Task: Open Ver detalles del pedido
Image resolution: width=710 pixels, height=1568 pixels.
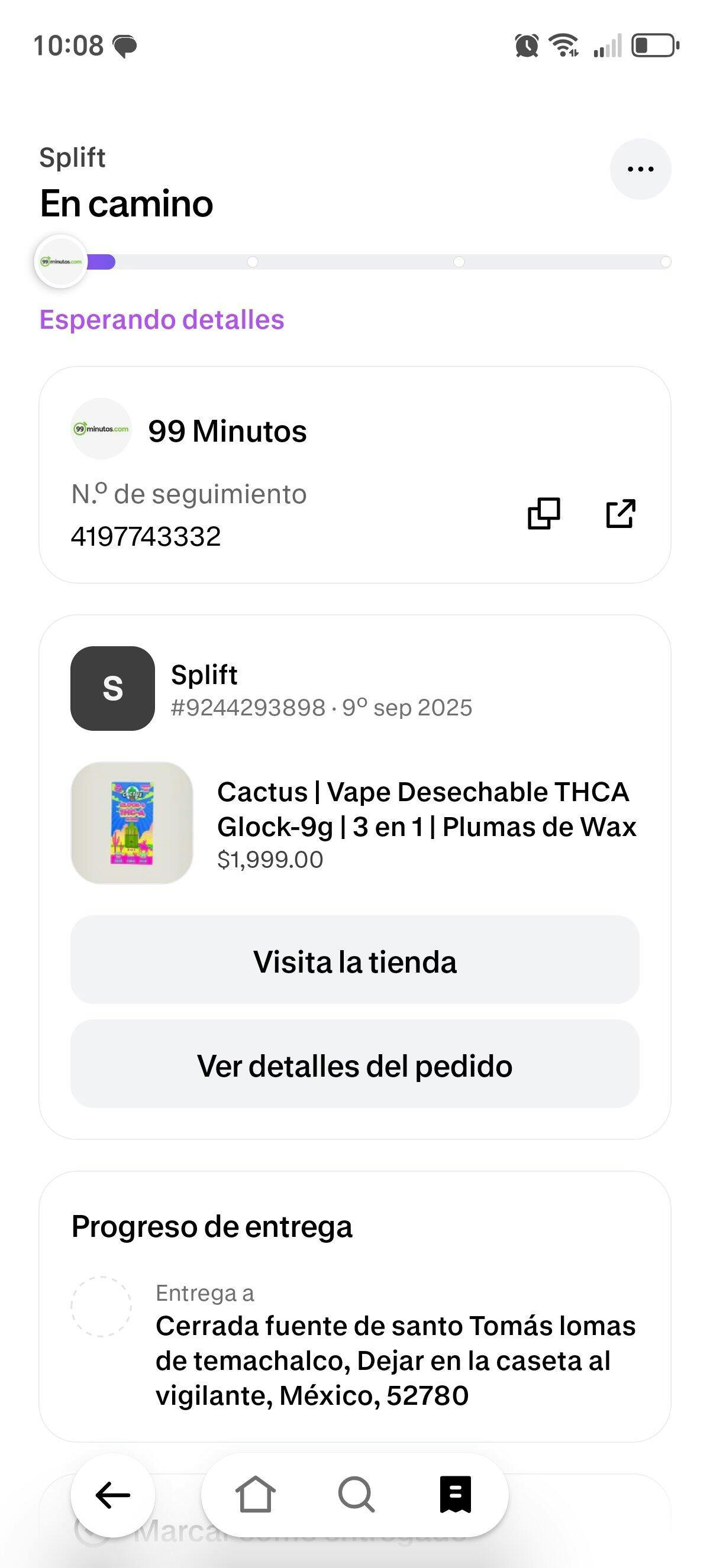Action: point(354,1067)
